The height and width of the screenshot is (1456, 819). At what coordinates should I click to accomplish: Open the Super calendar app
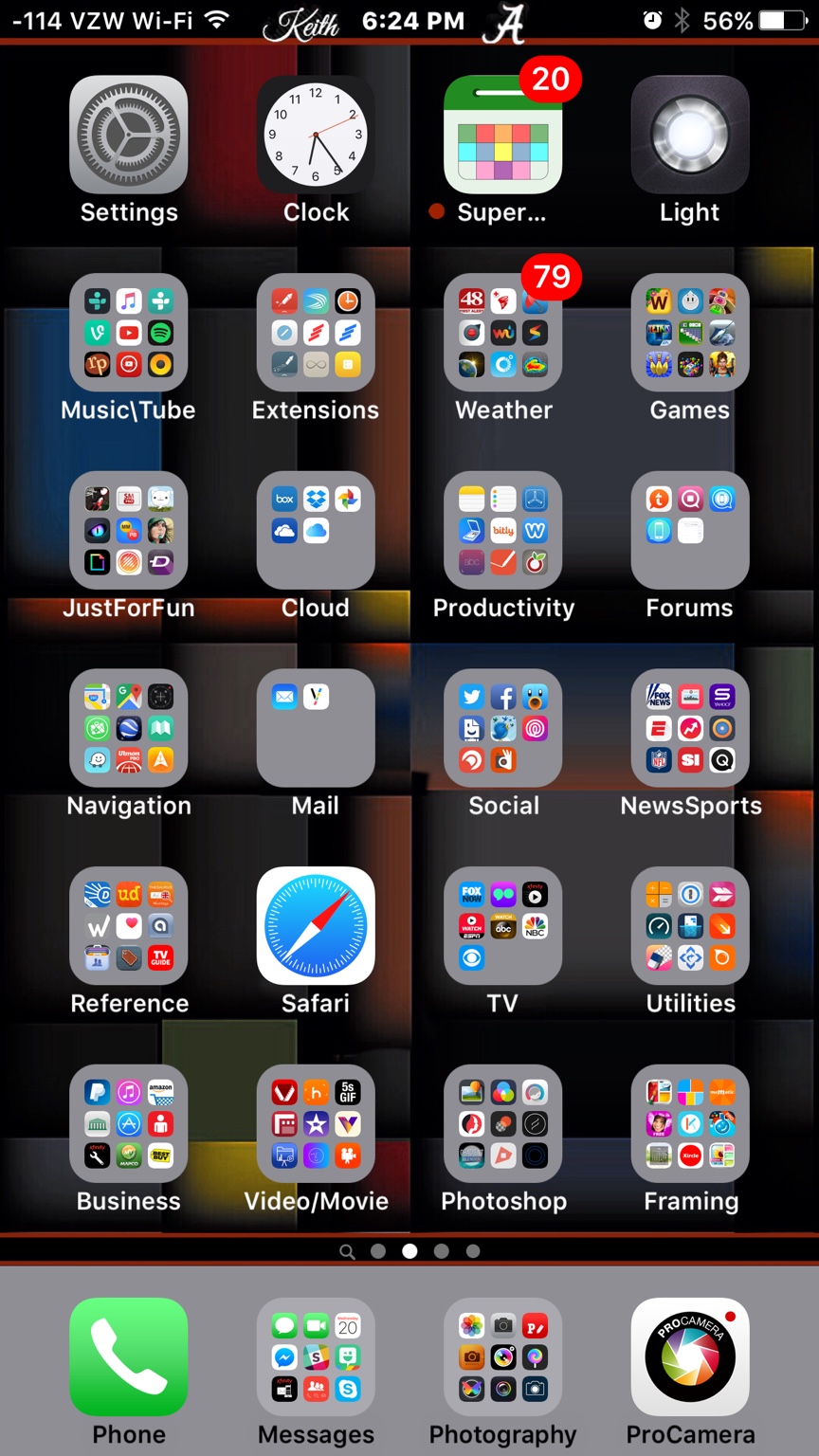pyautogui.click(x=502, y=135)
